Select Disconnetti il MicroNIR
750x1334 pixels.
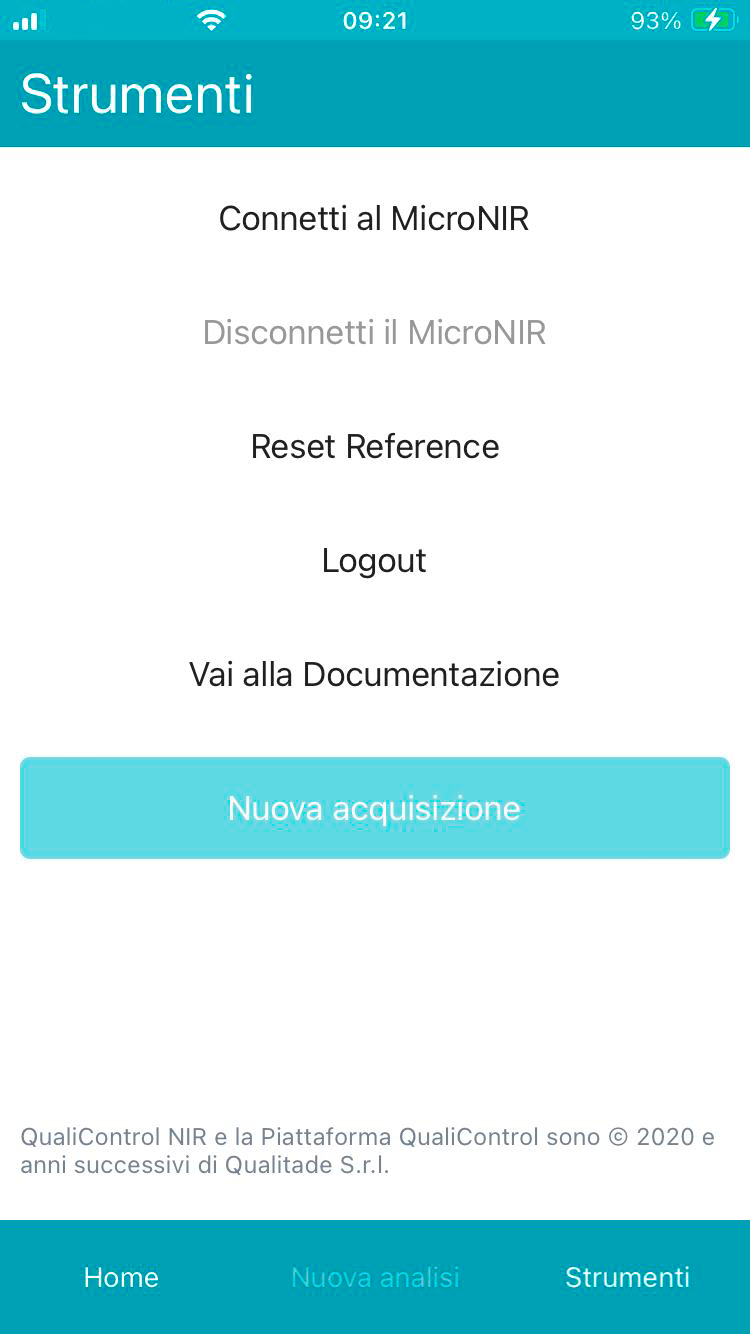click(x=374, y=332)
